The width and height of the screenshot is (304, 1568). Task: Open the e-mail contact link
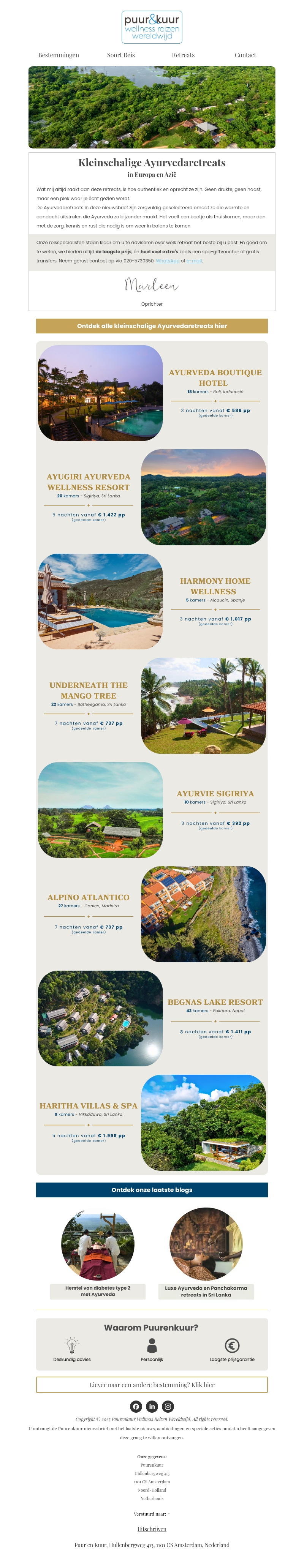(x=194, y=261)
